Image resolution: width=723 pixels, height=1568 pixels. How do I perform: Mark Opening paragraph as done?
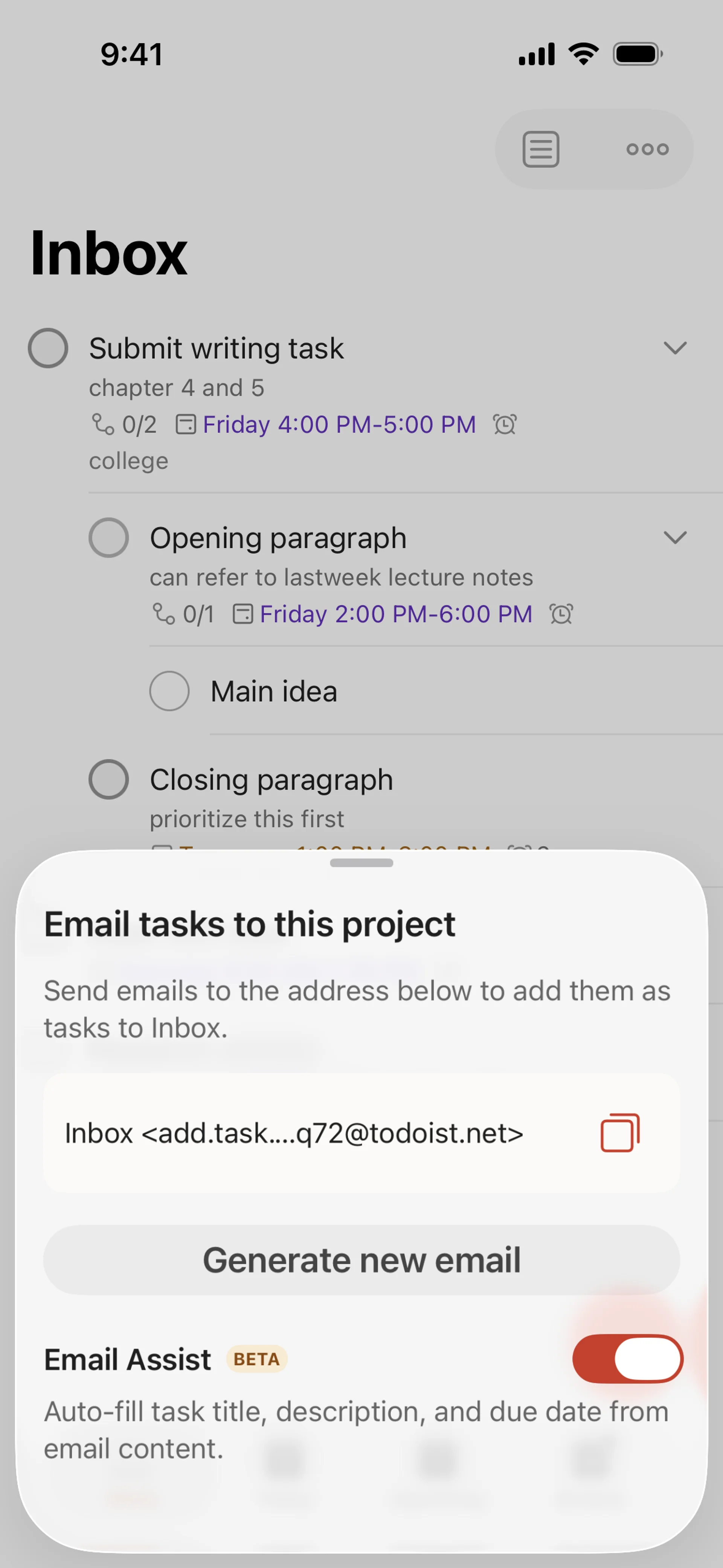click(x=109, y=538)
